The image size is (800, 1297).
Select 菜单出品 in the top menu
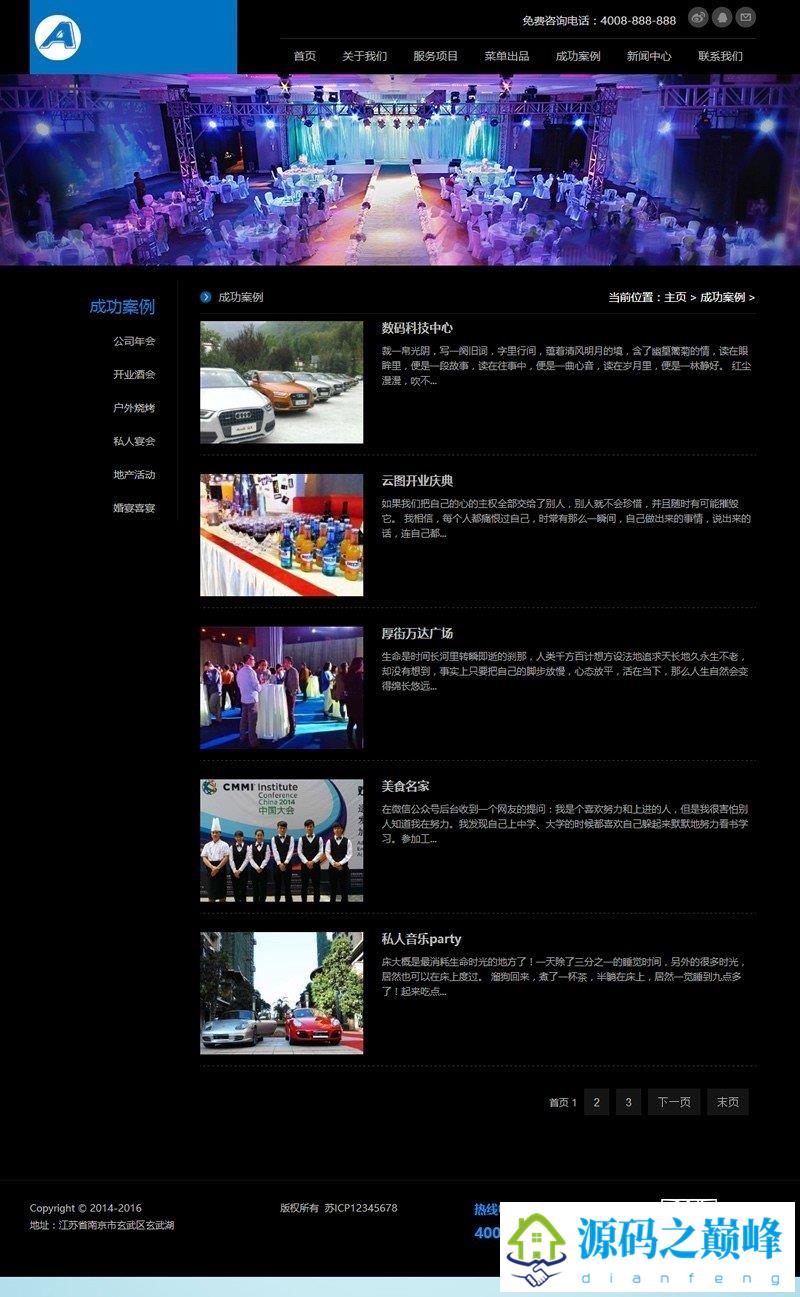click(507, 57)
